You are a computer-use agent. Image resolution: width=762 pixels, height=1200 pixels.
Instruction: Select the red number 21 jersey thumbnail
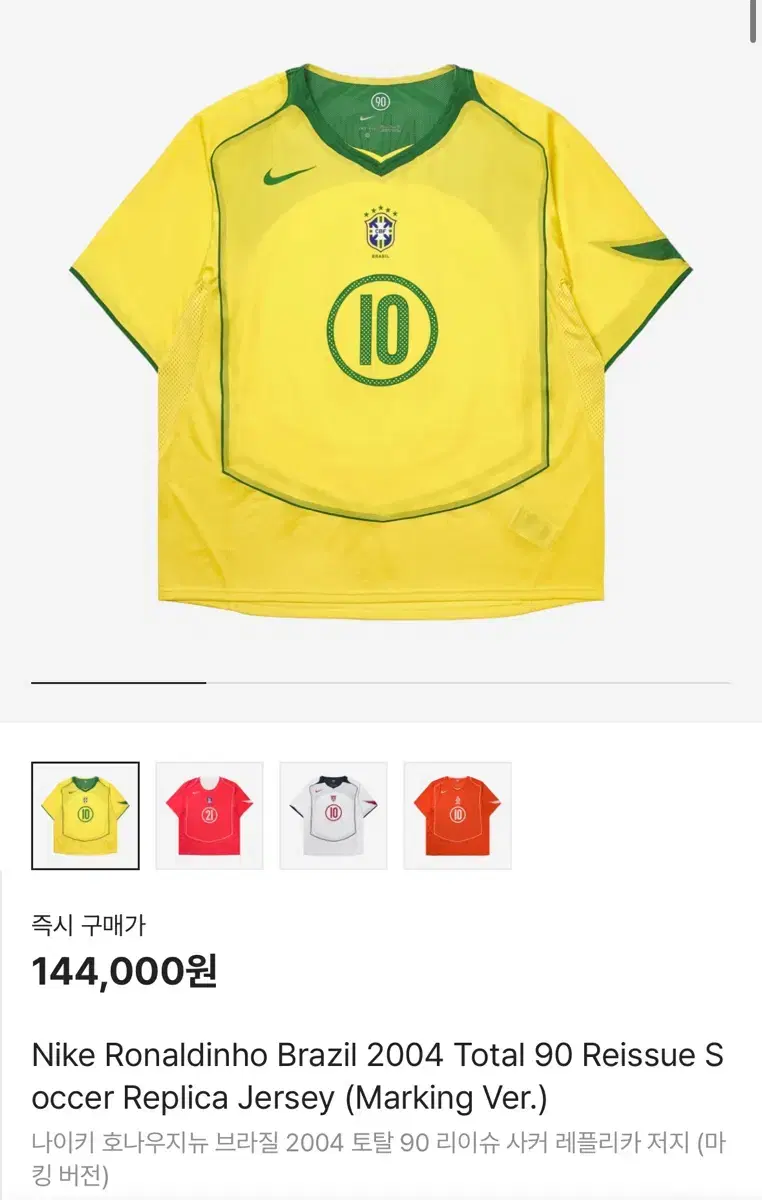pyautogui.click(x=209, y=814)
